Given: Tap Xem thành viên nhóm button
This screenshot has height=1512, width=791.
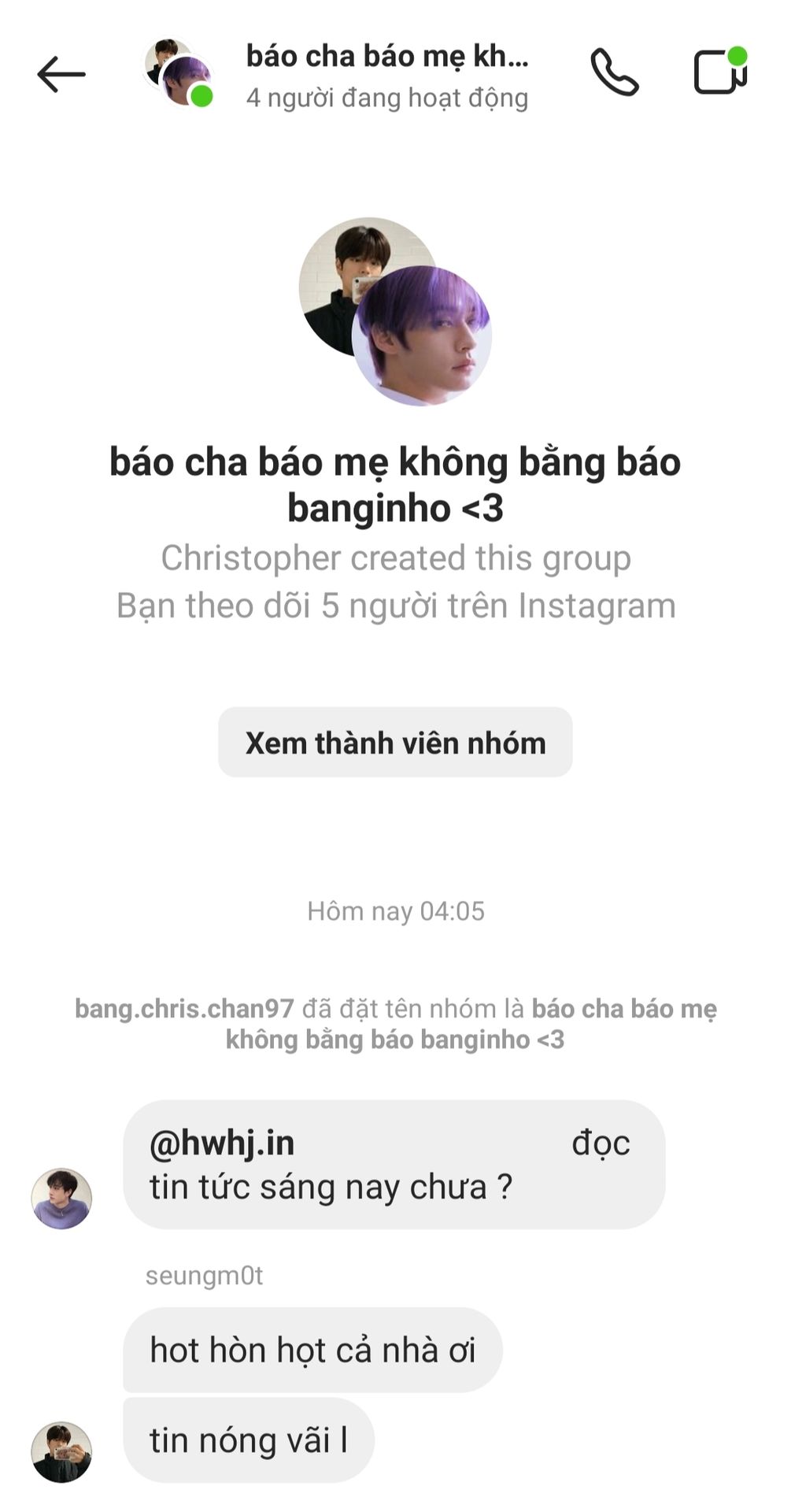Looking at the screenshot, I should point(395,743).
